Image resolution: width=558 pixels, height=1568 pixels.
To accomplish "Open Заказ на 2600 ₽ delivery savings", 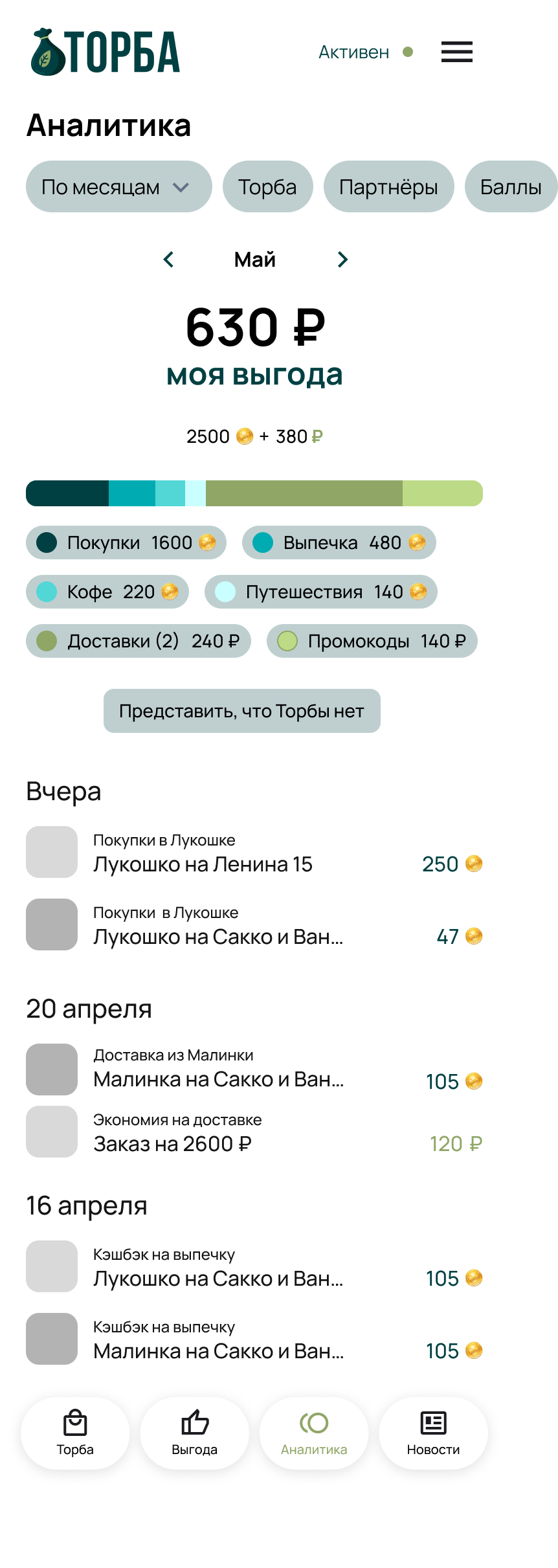I will click(x=254, y=1132).
